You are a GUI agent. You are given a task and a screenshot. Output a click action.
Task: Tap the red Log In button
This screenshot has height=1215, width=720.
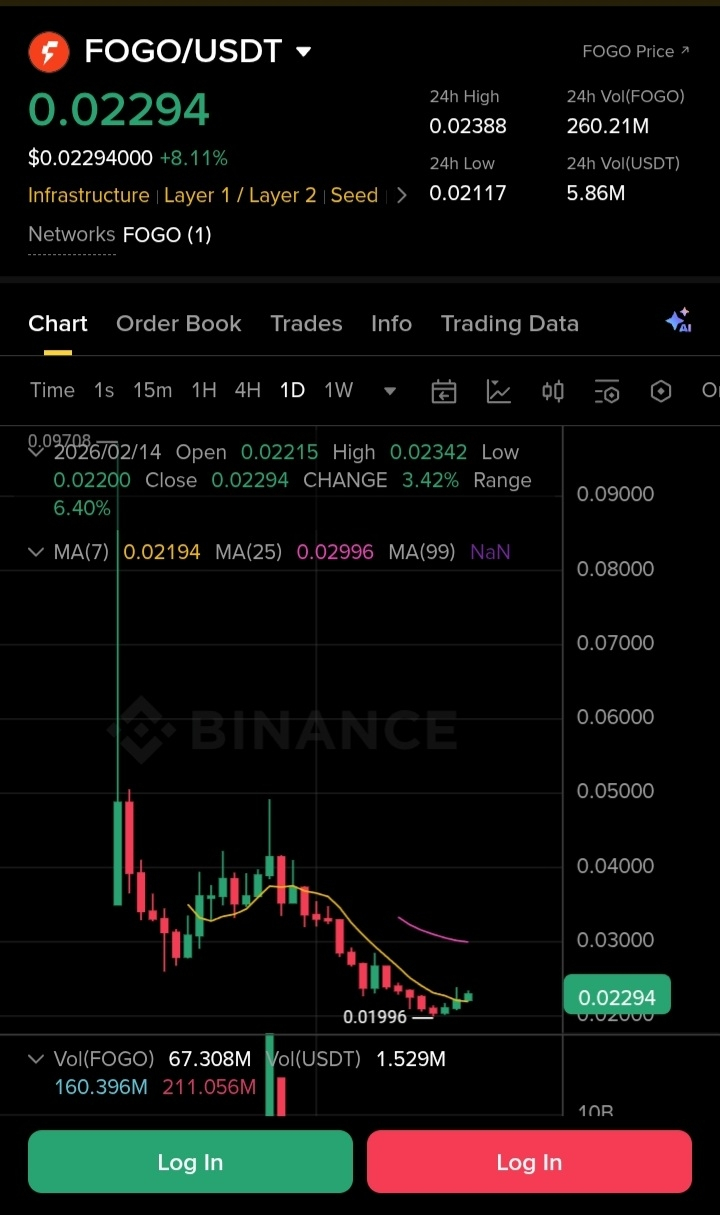(x=529, y=1162)
